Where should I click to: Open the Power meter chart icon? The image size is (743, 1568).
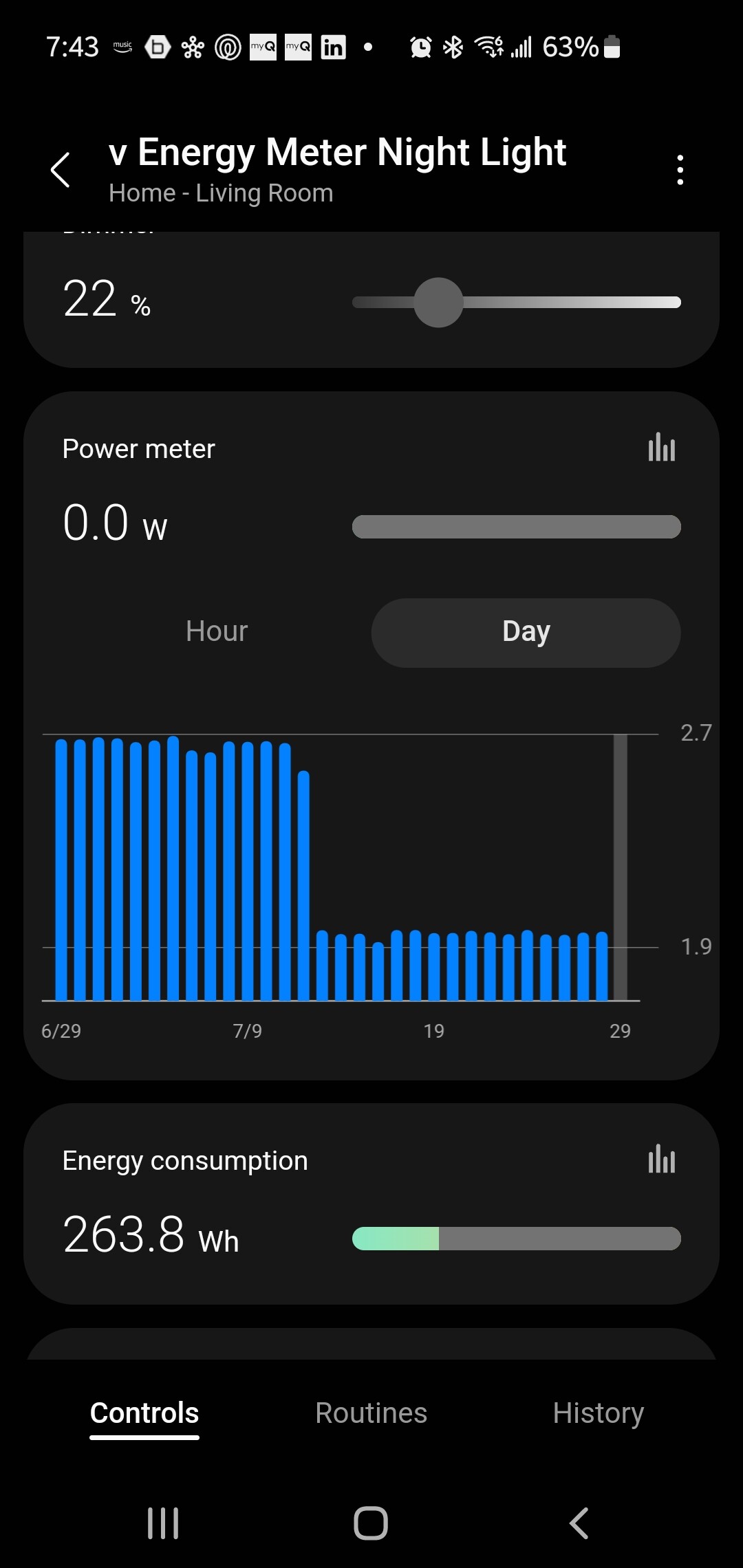click(x=662, y=448)
